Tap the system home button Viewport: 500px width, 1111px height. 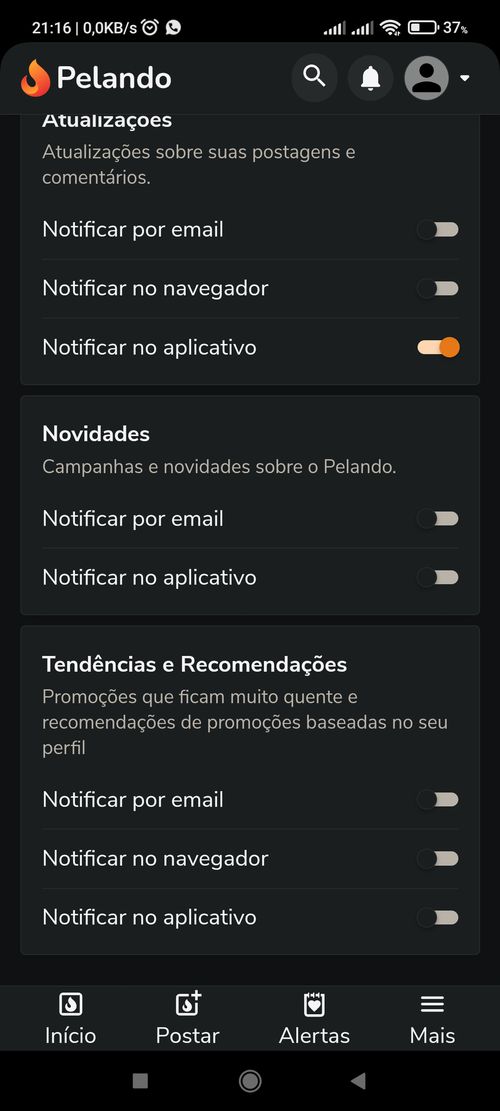click(250, 1081)
